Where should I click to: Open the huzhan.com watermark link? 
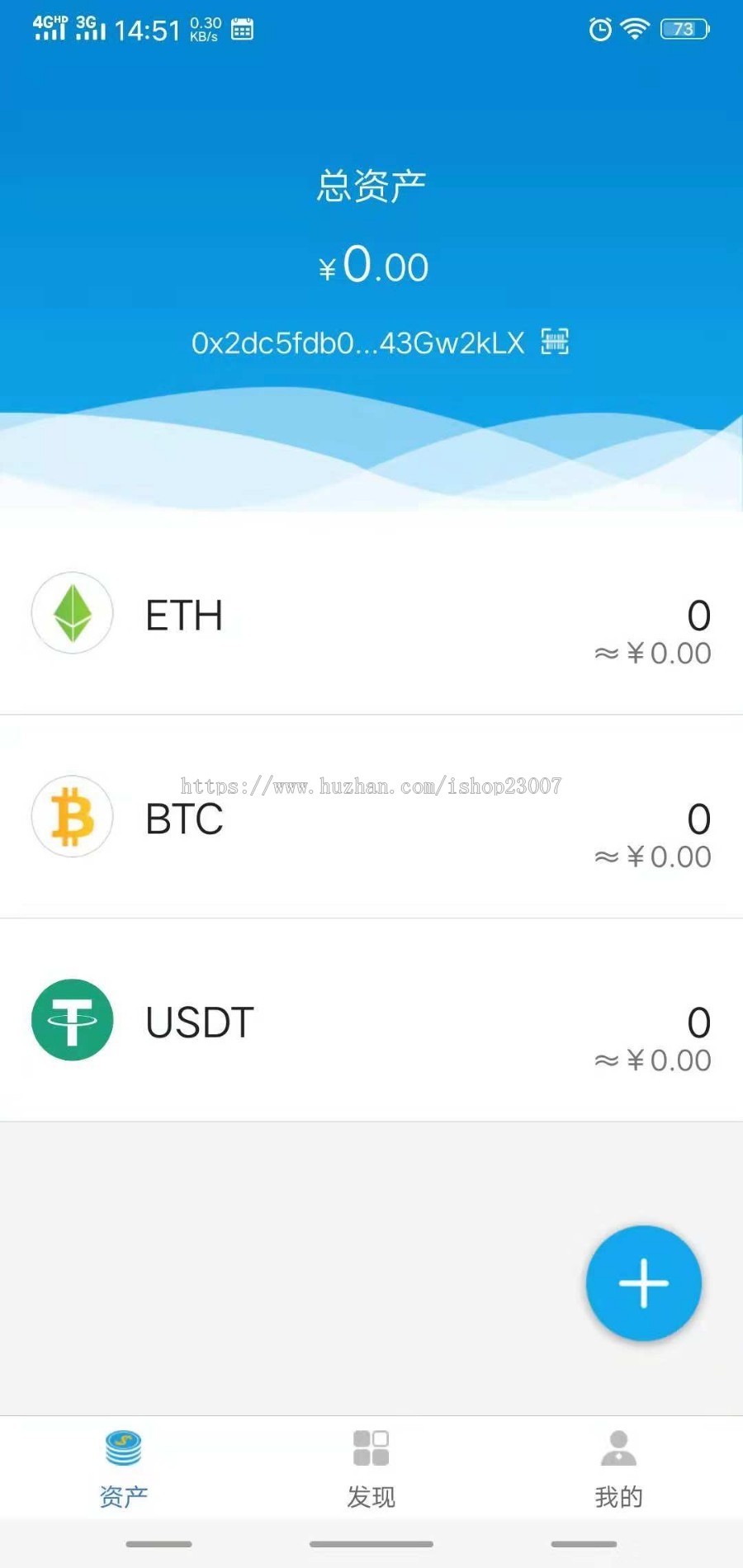pyautogui.click(x=371, y=786)
